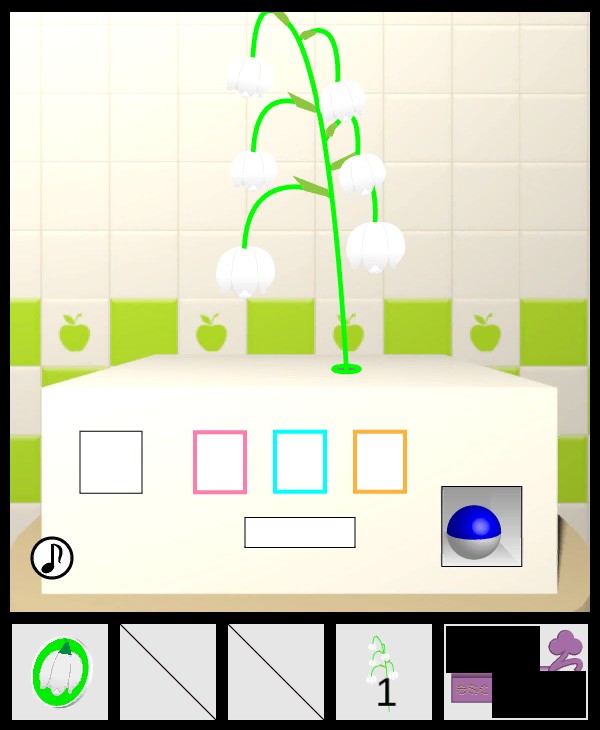Select the green ring flower inventory item

[x=60, y=672]
